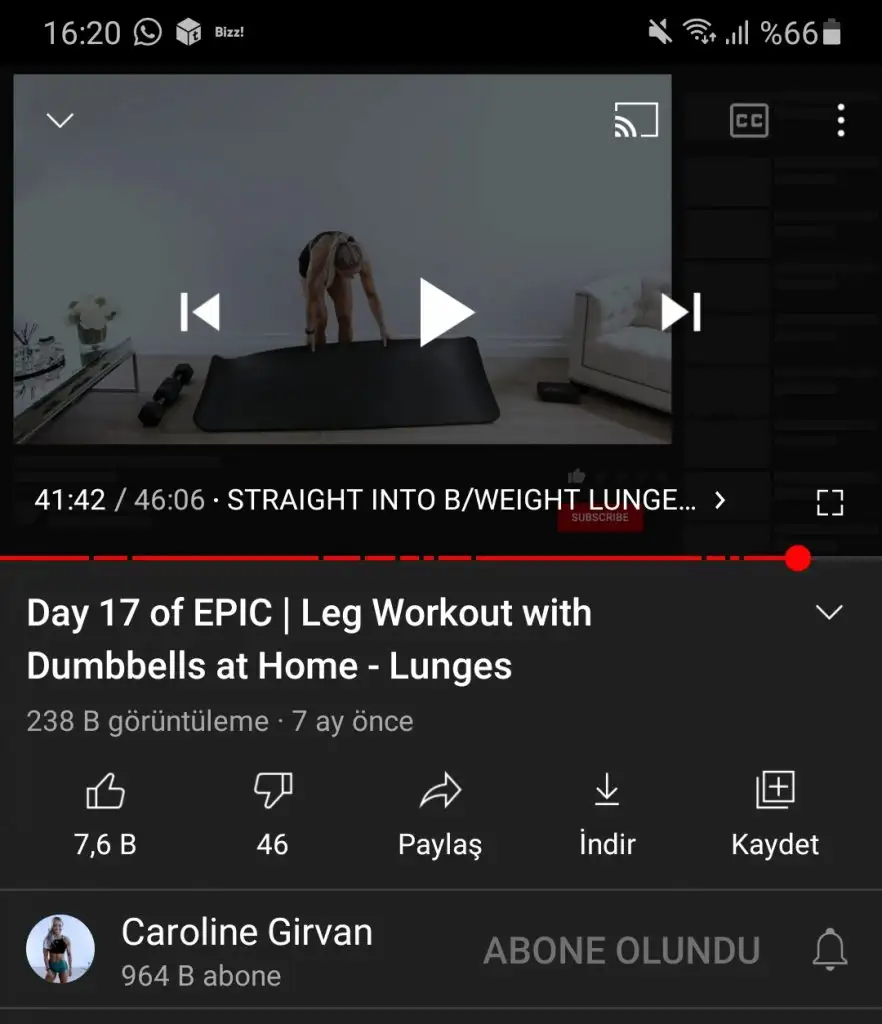Share the video via Paylaş

coord(440,810)
